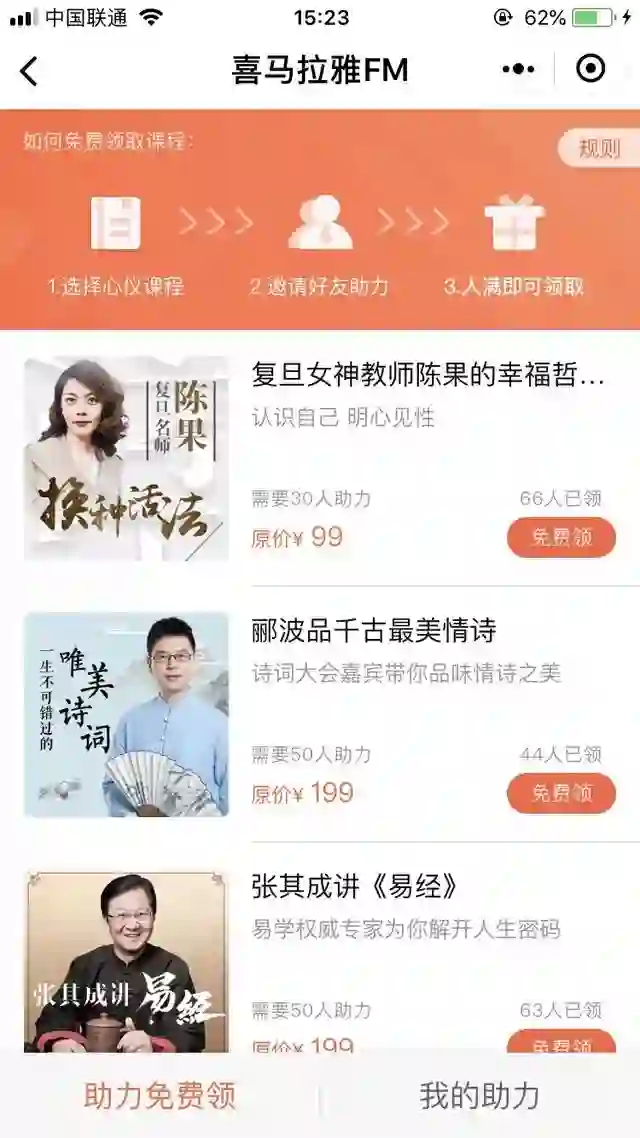This screenshot has height=1138, width=640.
Task: Close the mini program with the circle icon
Action: pyautogui.click(x=591, y=69)
